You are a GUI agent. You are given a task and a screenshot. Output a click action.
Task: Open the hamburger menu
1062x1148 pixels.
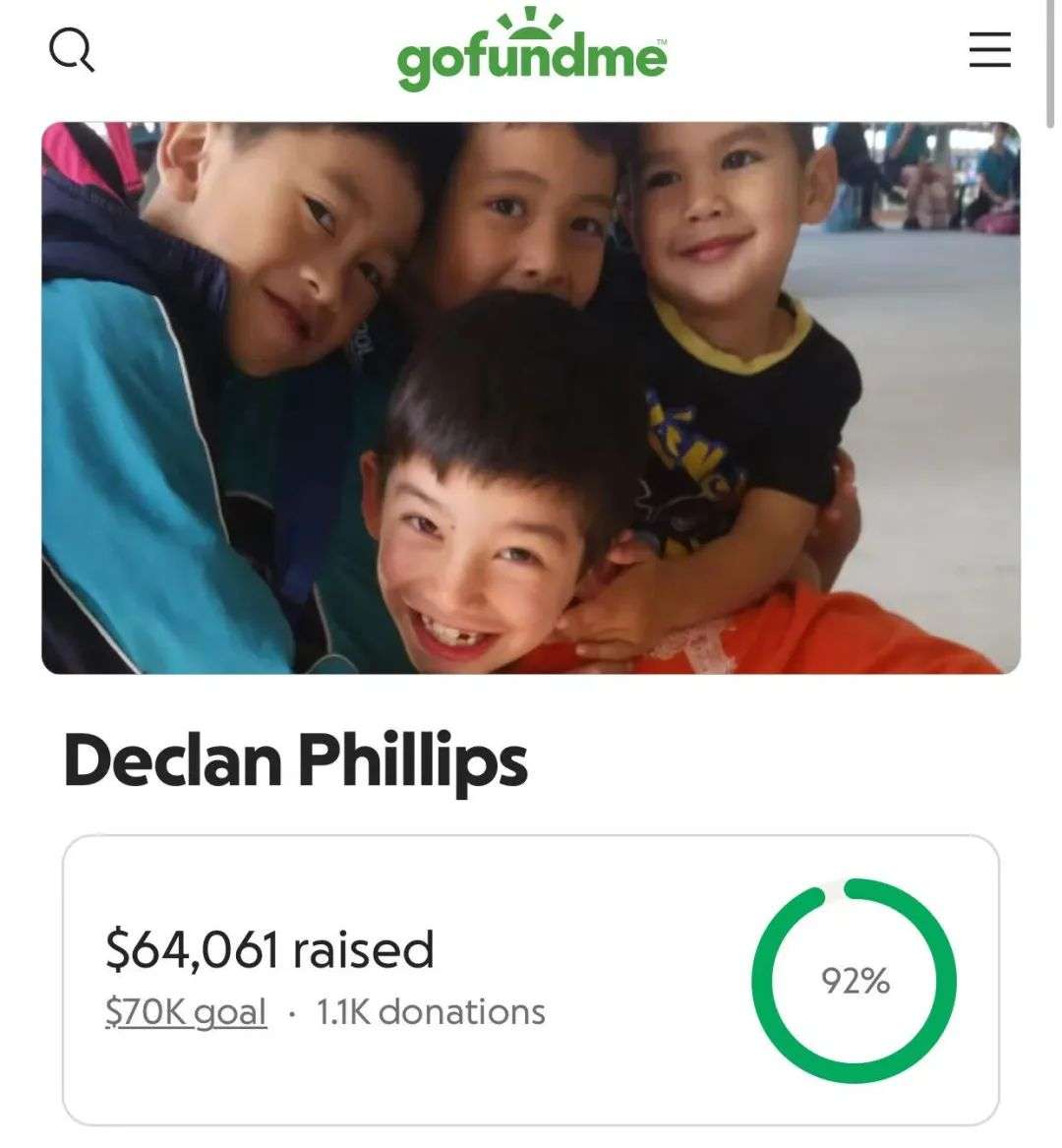coord(989,49)
